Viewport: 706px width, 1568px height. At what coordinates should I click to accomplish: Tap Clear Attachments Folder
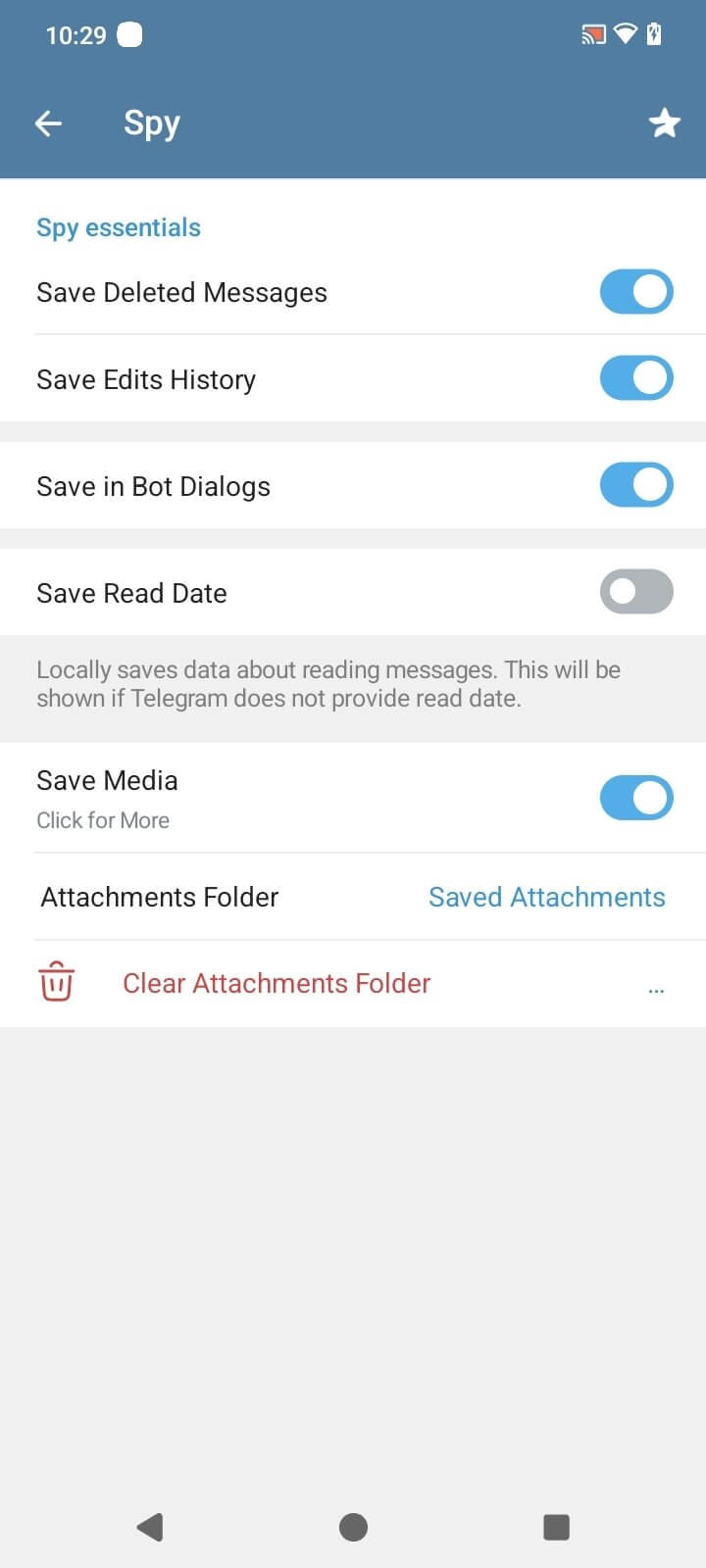[276, 983]
